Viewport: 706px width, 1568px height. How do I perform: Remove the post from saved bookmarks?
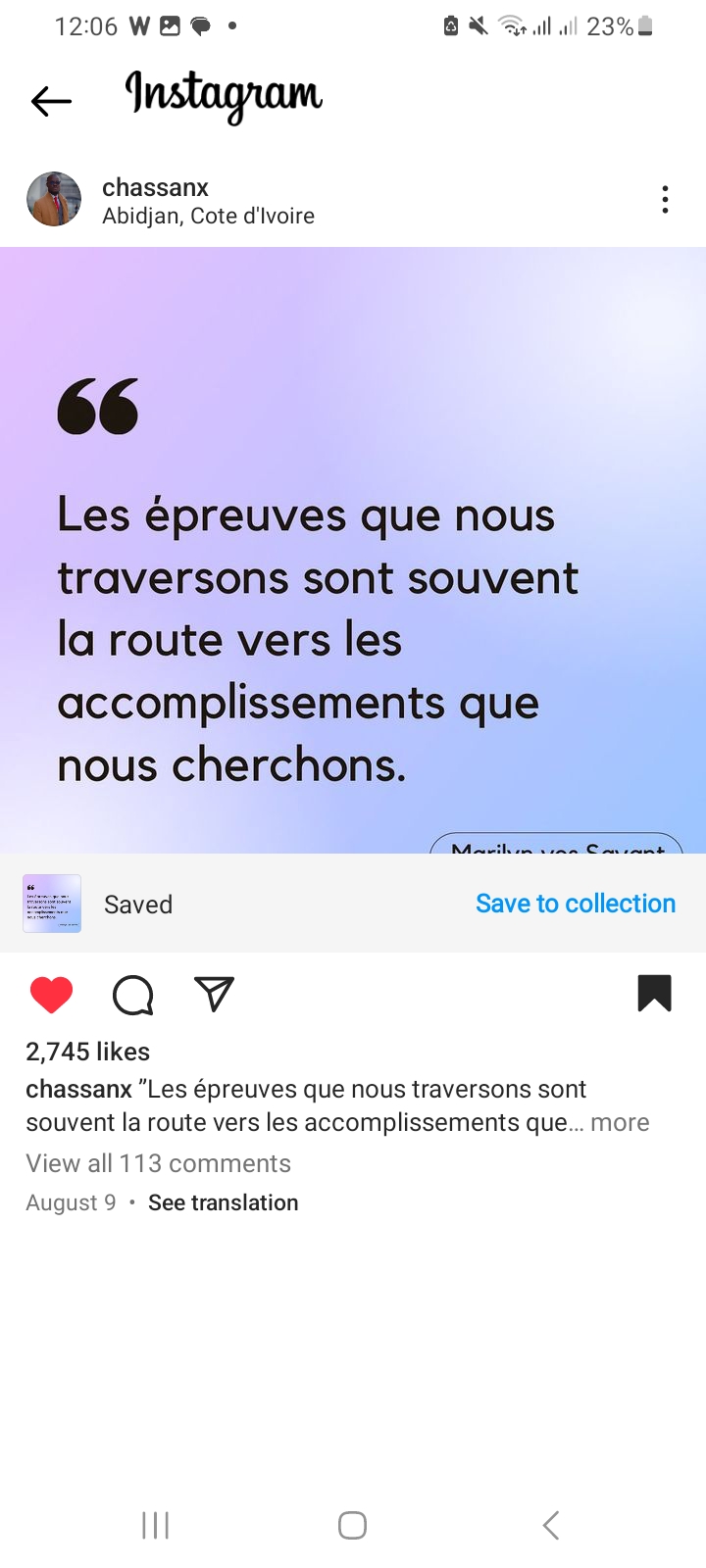[654, 993]
